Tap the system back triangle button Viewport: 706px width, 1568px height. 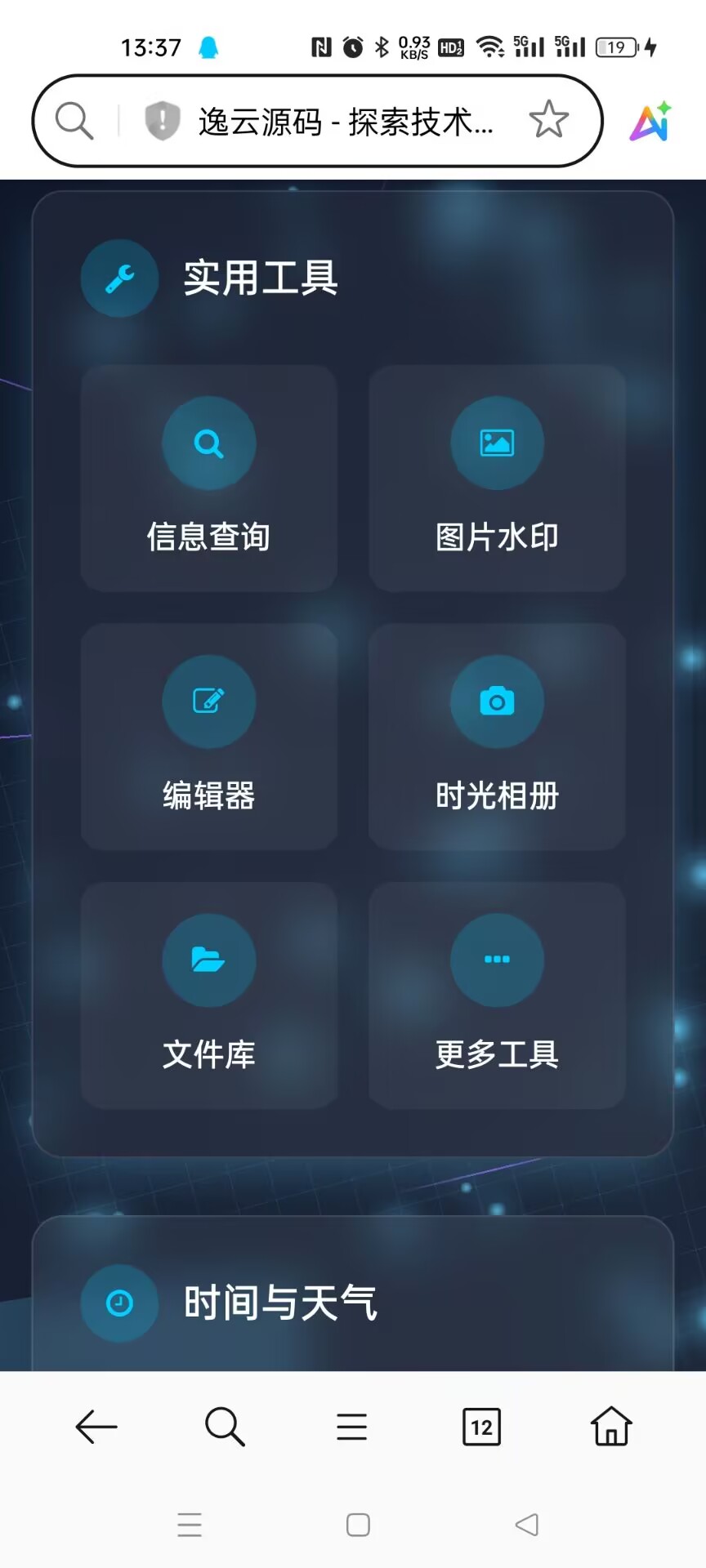point(527,1525)
